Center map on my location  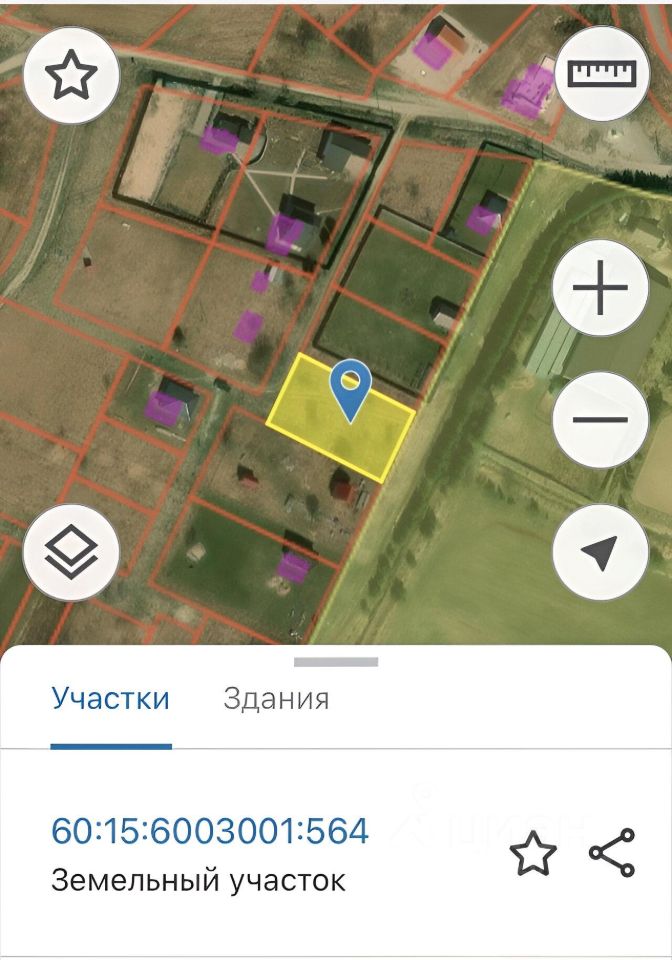point(601,552)
